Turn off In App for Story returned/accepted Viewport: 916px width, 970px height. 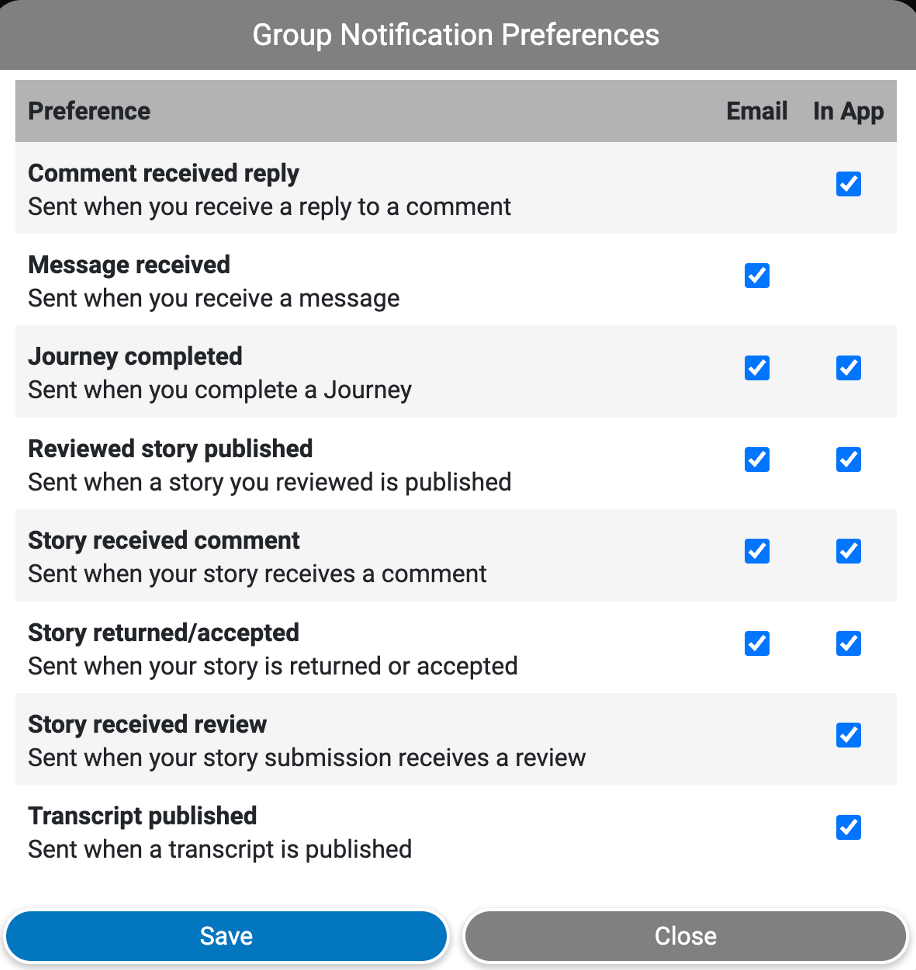(x=848, y=643)
